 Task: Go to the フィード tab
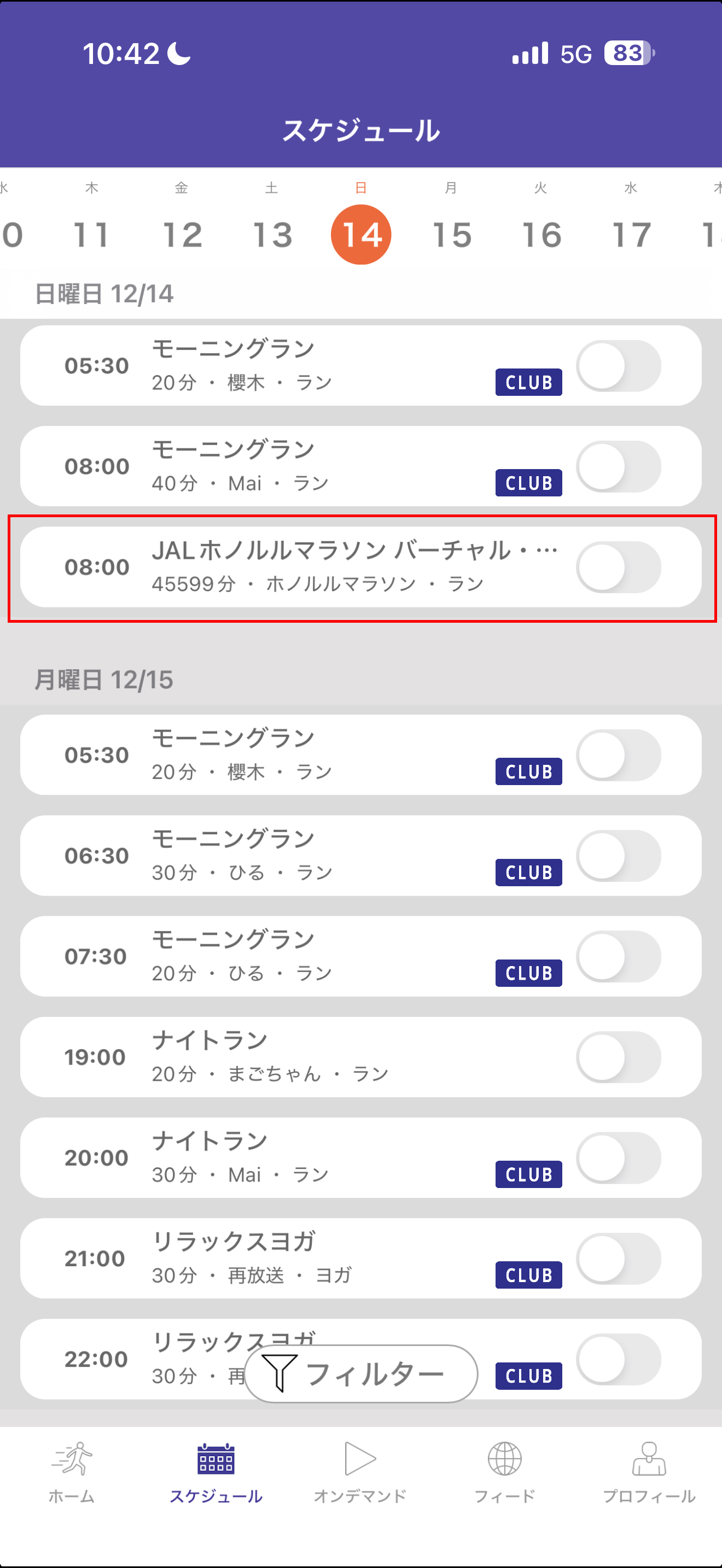click(505, 1472)
